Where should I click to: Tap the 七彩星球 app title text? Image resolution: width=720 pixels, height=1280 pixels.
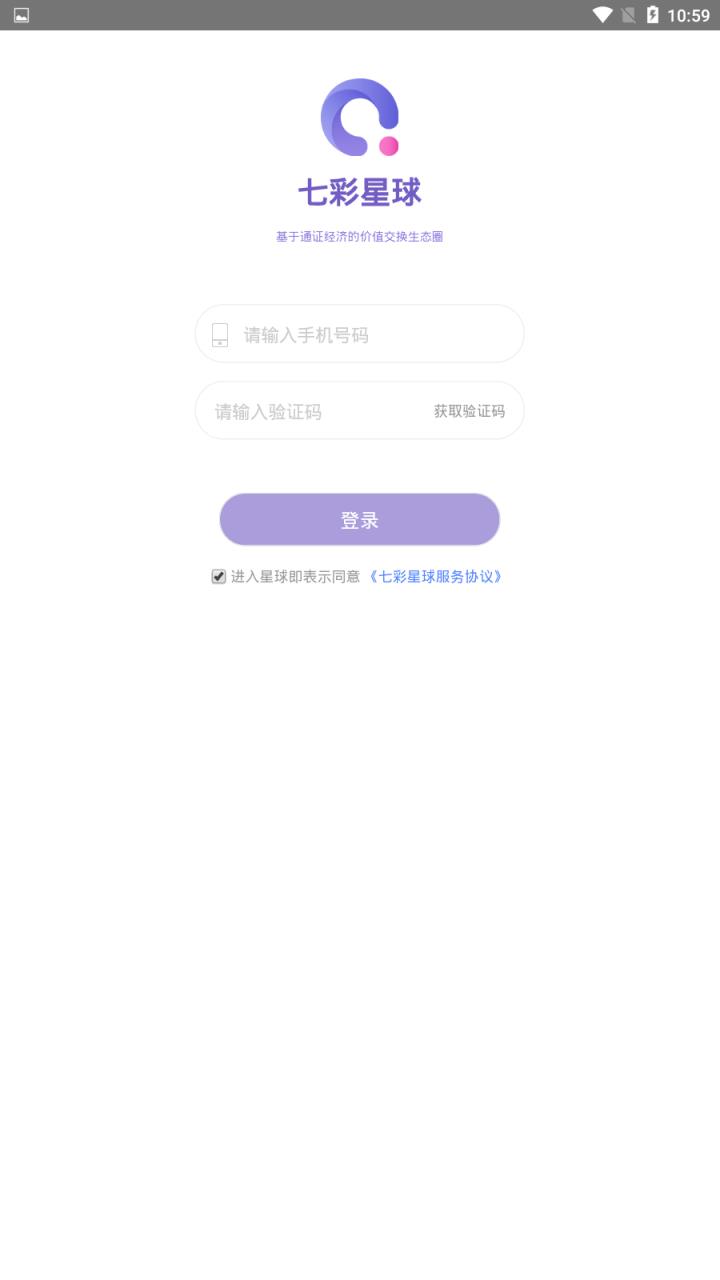click(x=359, y=190)
